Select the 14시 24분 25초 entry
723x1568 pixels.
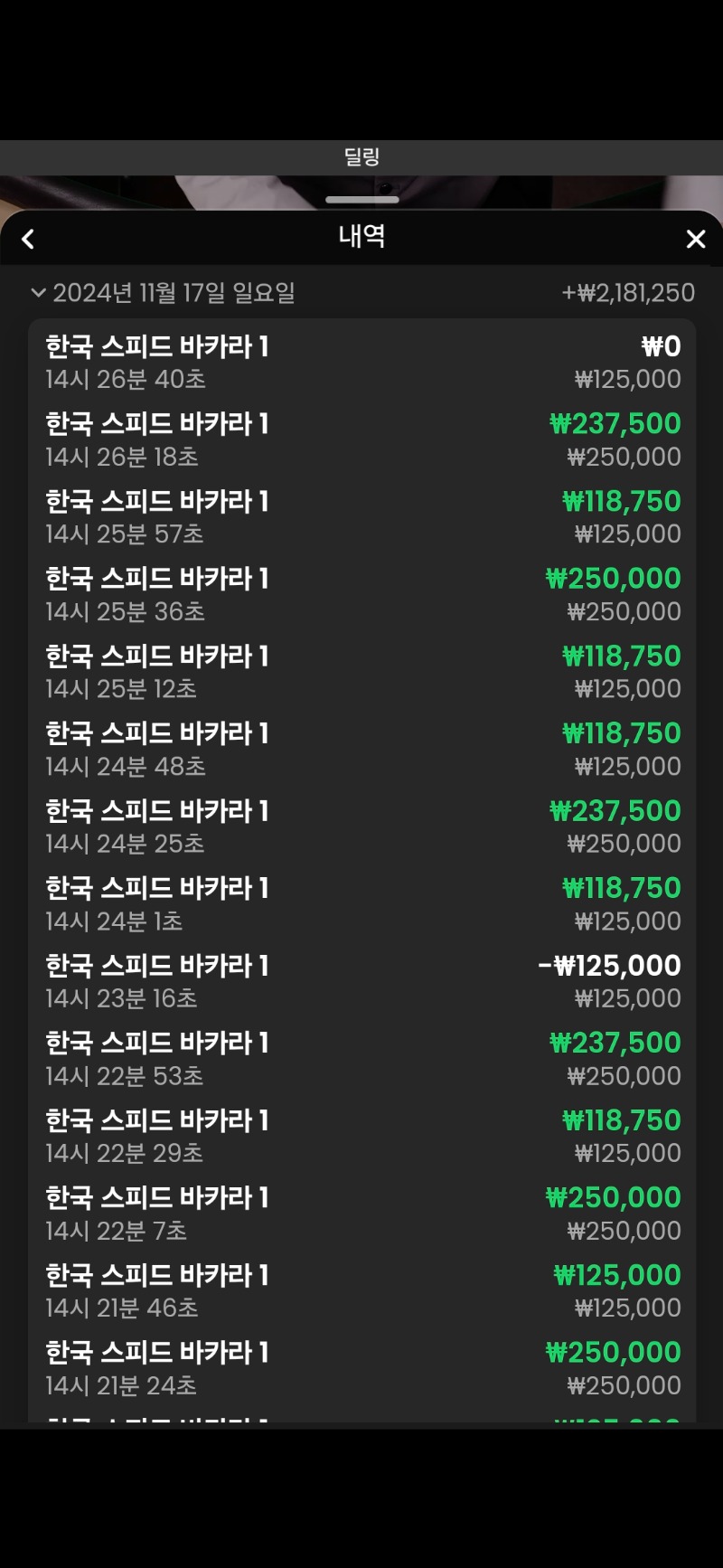point(361,827)
